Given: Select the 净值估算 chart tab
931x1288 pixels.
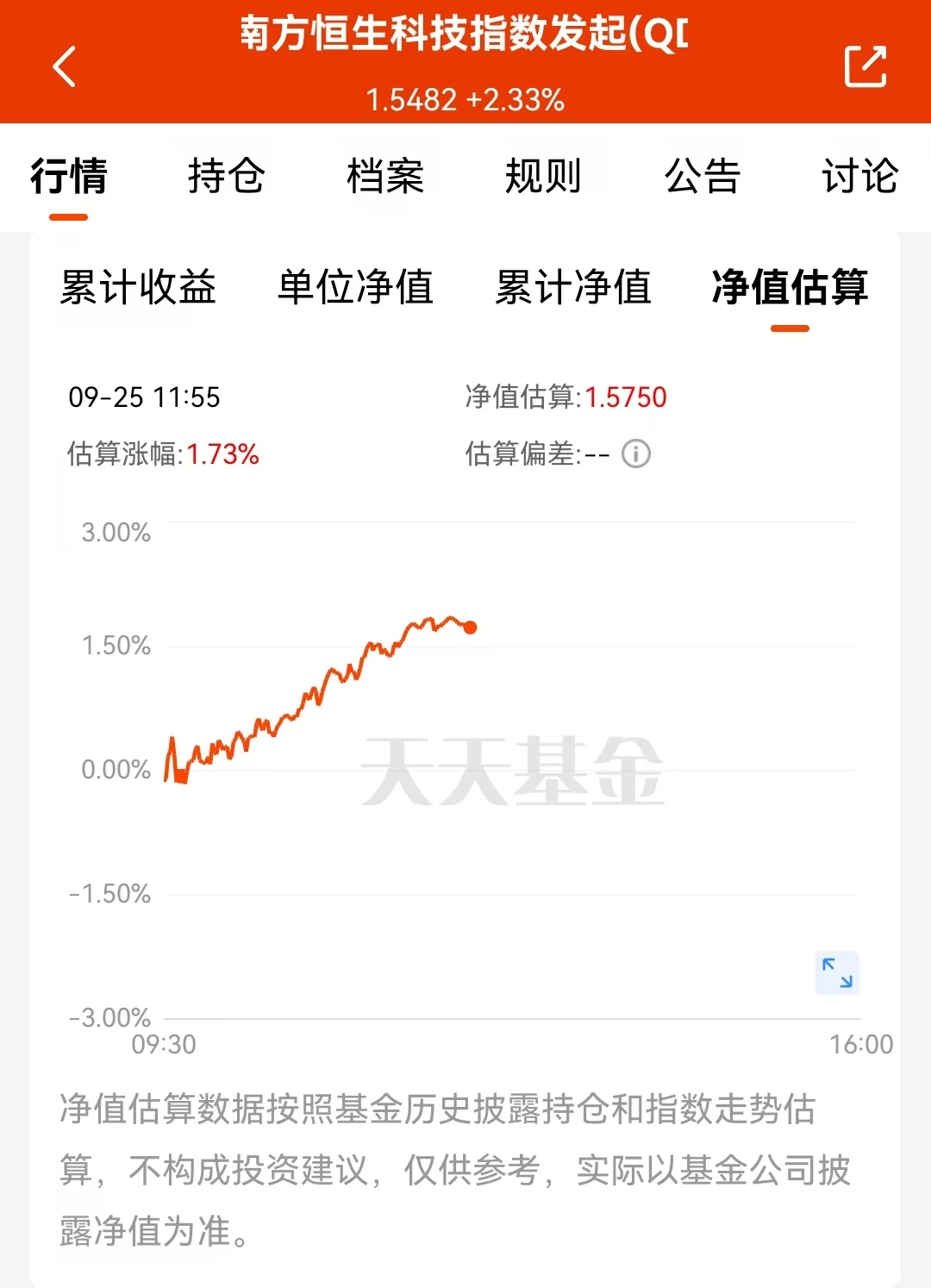Looking at the screenshot, I should coord(790,287).
